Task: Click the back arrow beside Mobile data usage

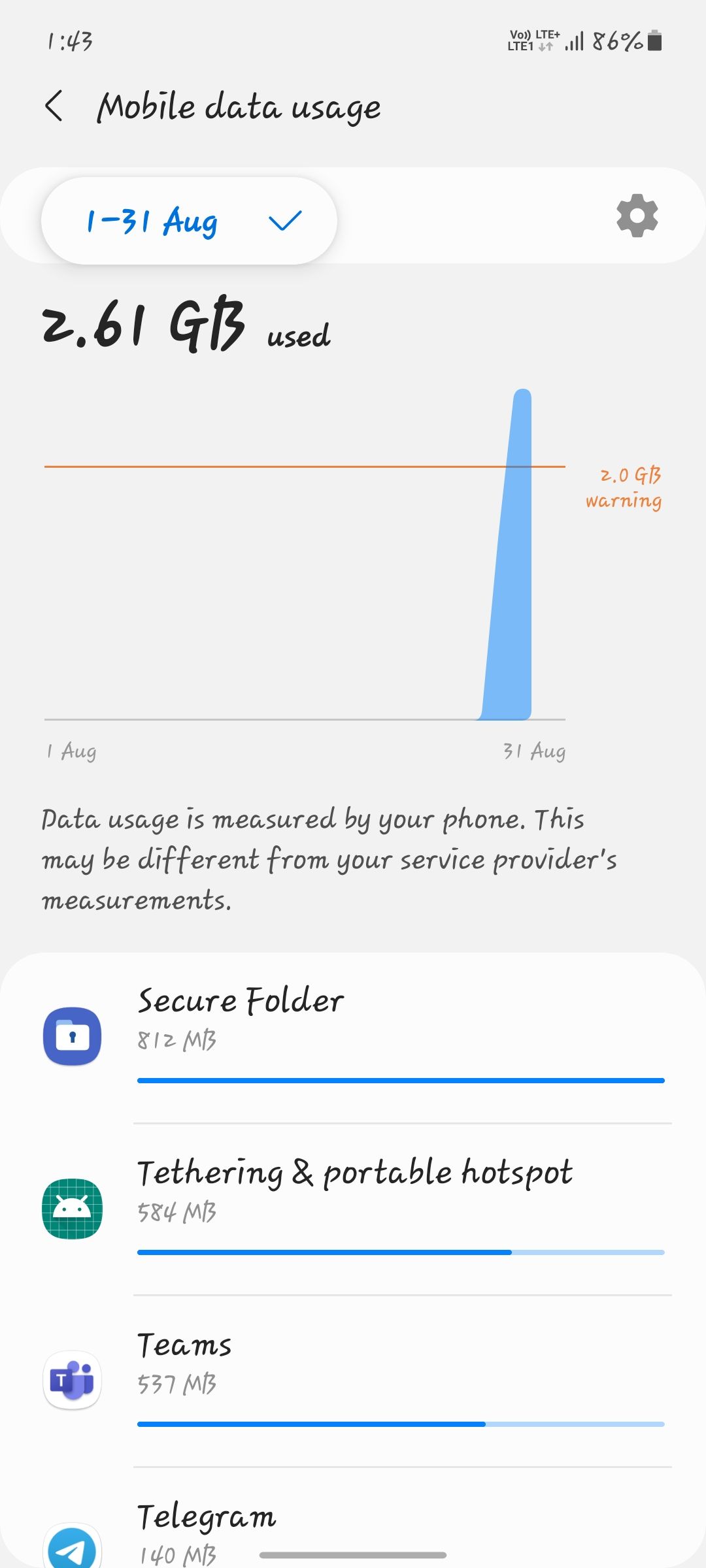Action: 55,106
